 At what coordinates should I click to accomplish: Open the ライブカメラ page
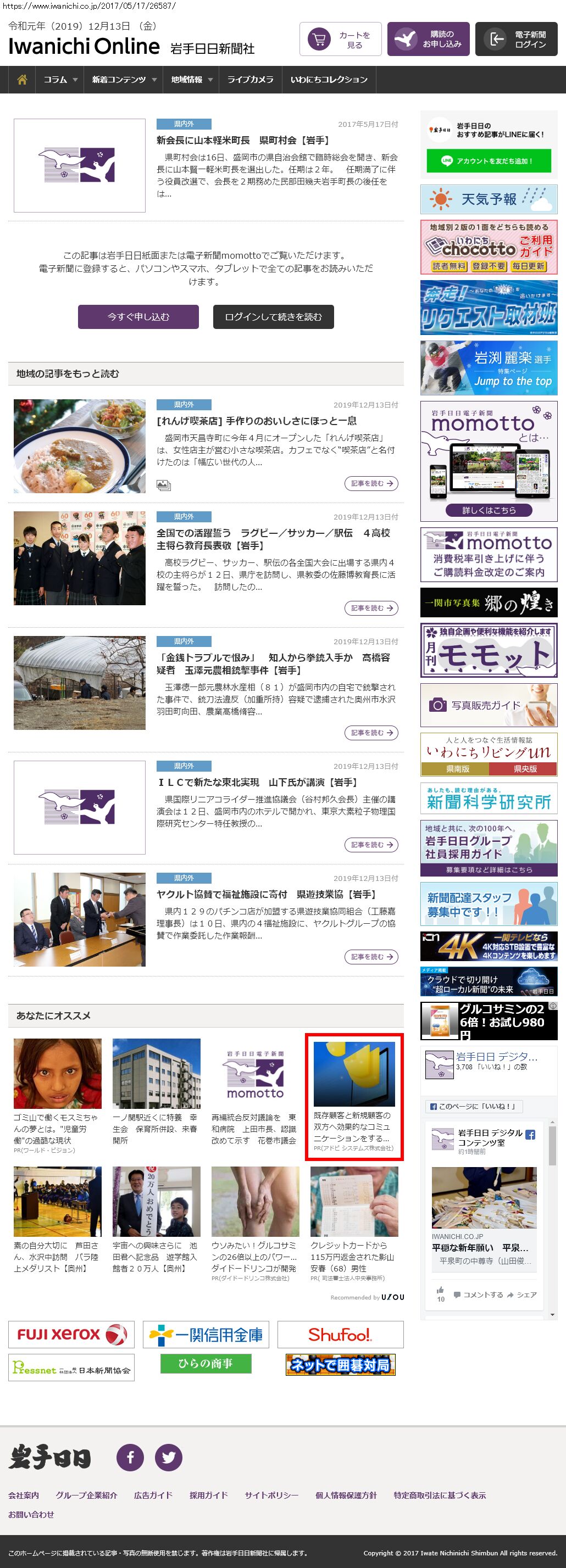tap(250, 80)
